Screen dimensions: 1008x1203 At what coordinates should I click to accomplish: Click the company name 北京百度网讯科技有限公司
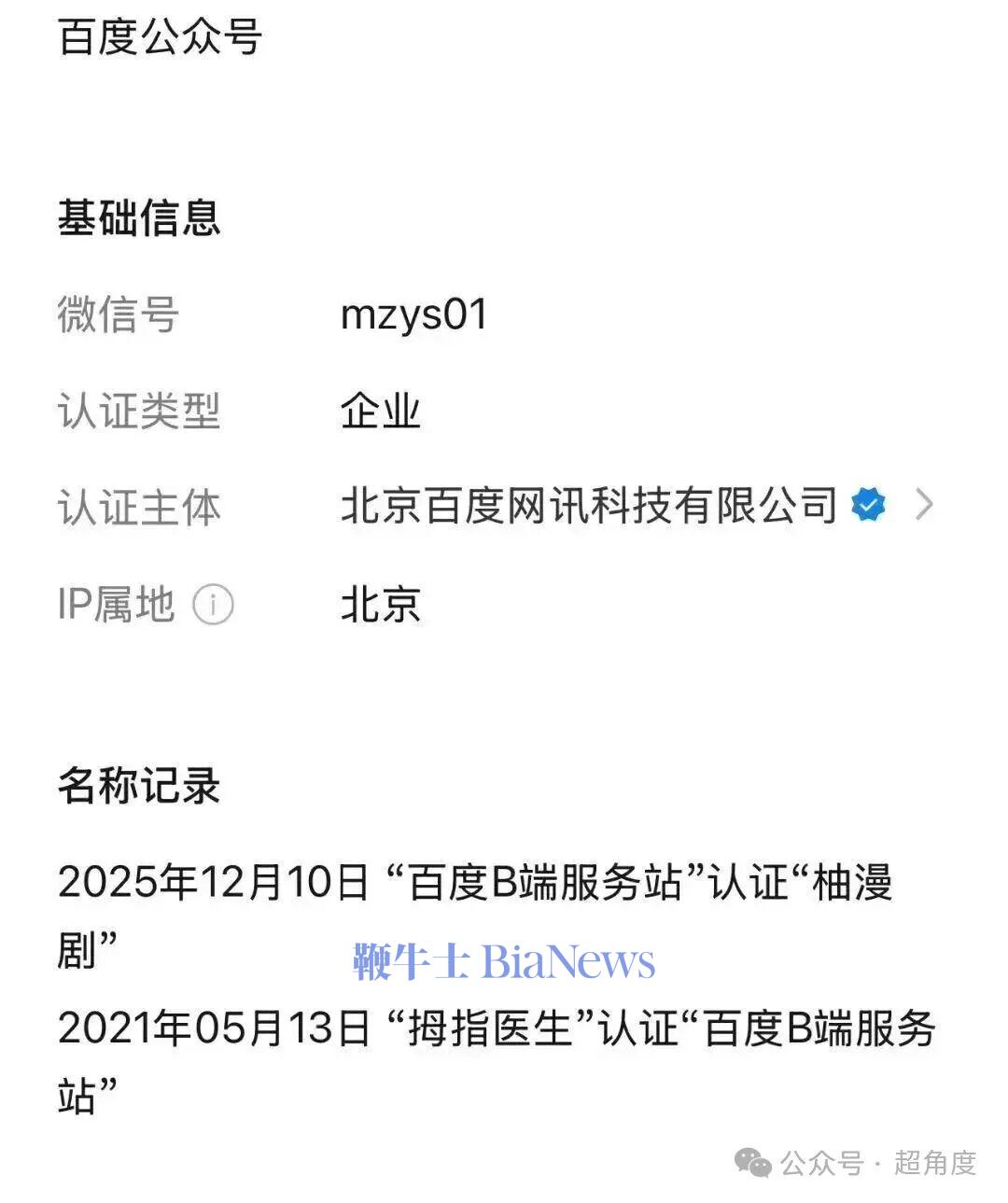pyautogui.click(x=590, y=504)
